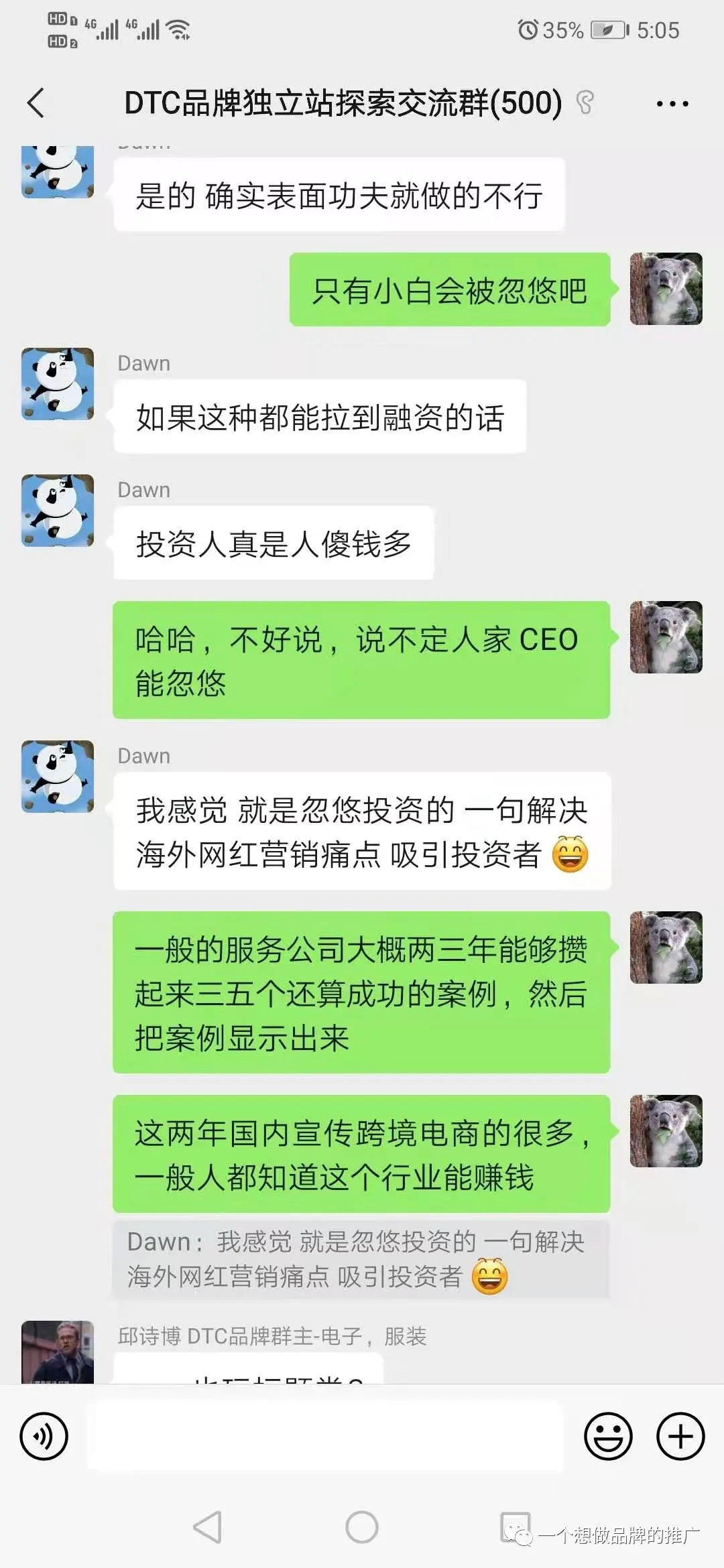
Task: Go to the home screen
Action: [x=362, y=1527]
